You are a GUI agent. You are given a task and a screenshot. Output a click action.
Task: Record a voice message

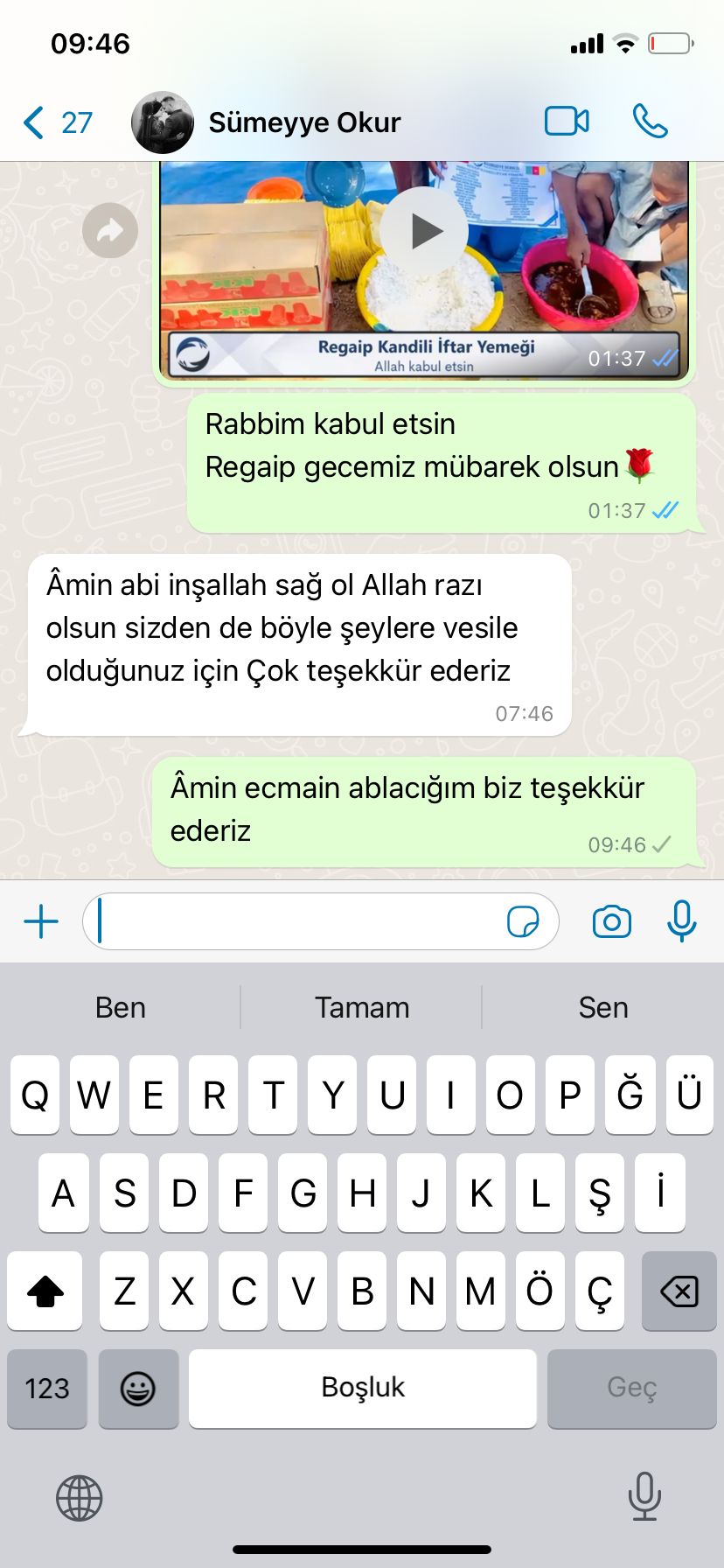pos(681,920)
